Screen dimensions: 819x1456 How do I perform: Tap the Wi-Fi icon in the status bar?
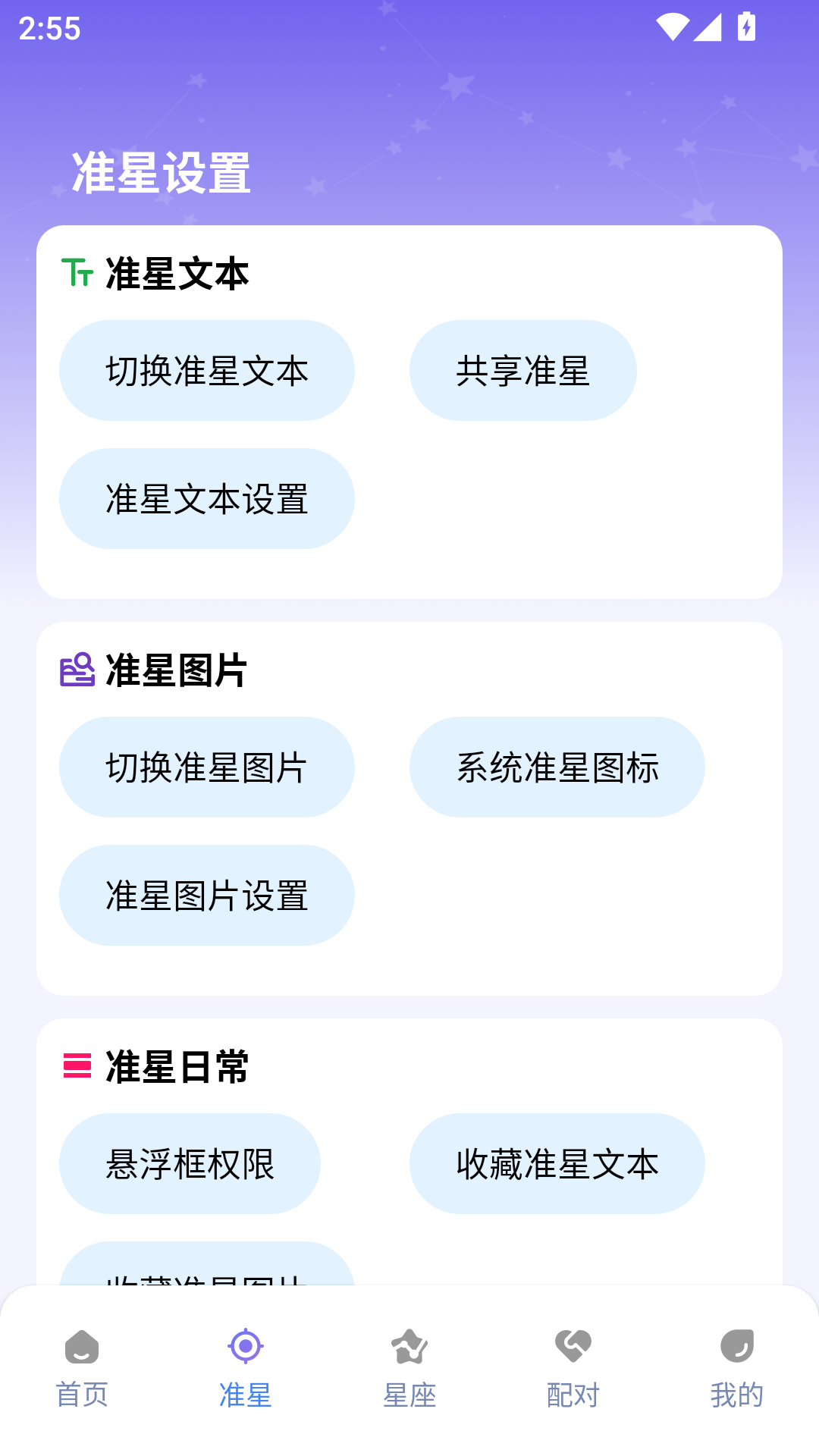click(673, 28)
